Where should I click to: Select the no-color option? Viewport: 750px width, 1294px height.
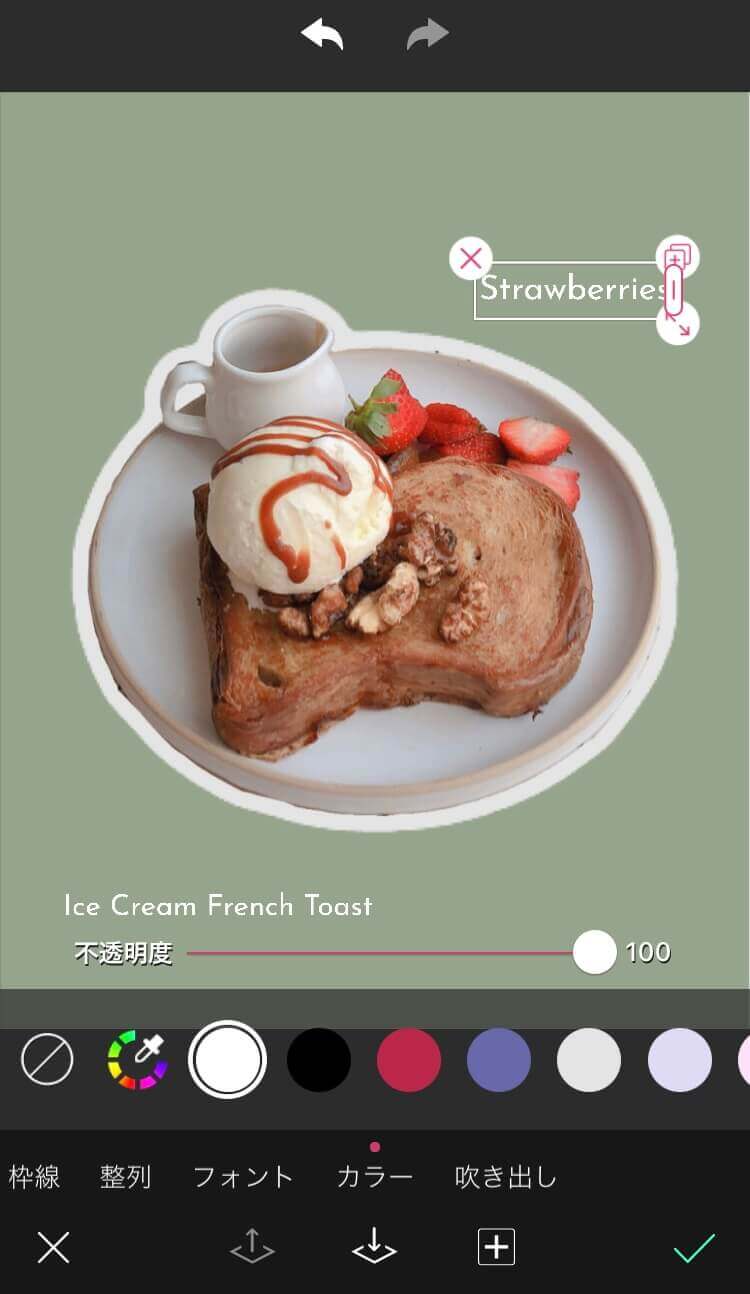[47, 1059]
